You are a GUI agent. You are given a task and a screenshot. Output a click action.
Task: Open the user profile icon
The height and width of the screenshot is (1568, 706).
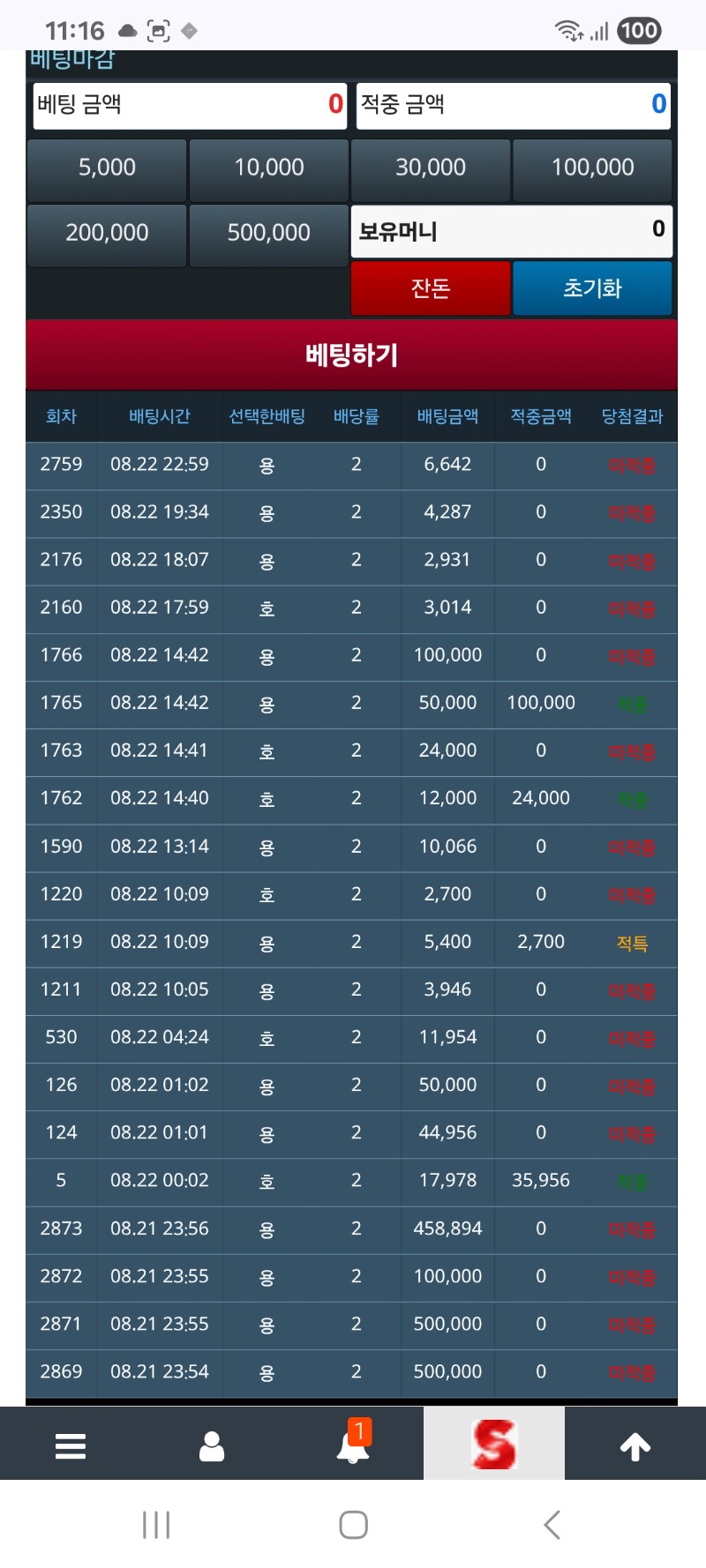[212, 1446]
